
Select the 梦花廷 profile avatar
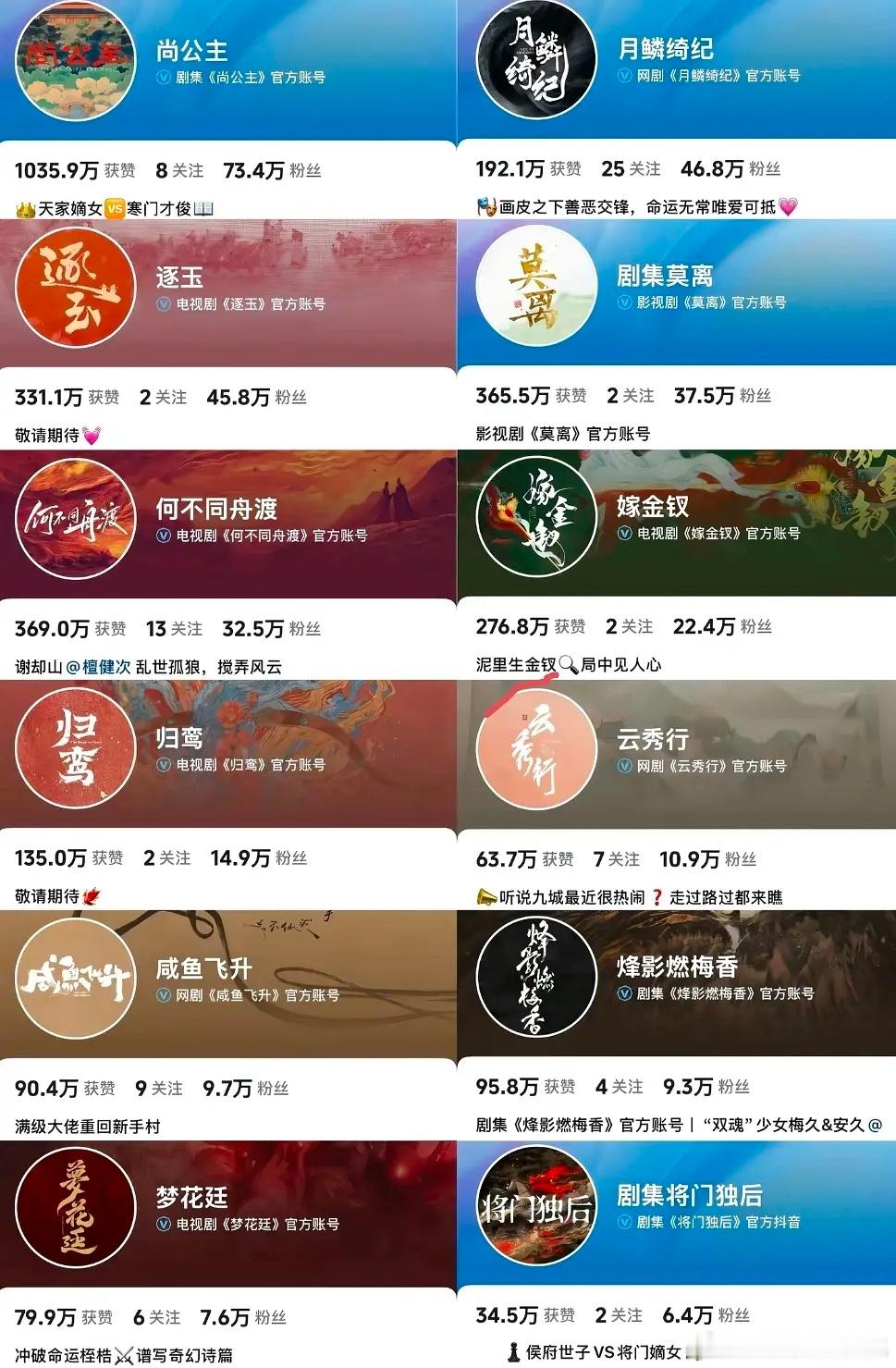[x=76, y=1211]
